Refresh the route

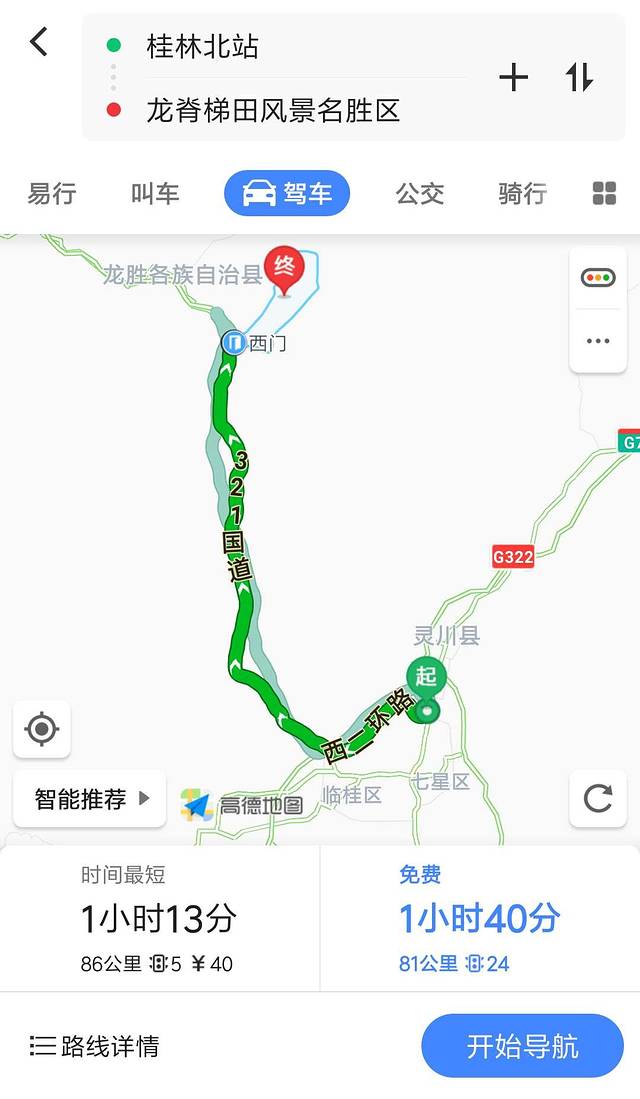pos(598,798)
